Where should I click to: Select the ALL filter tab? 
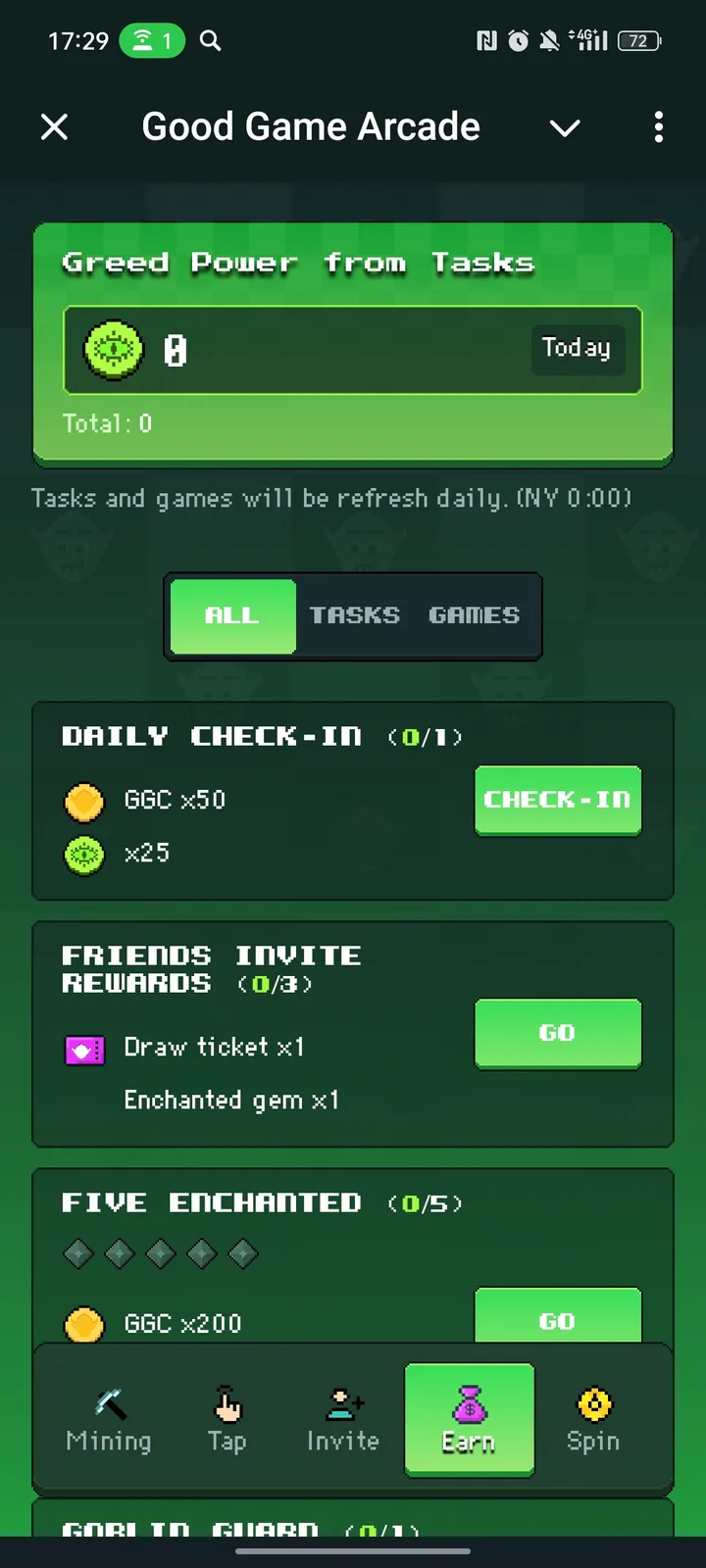(x=231, y=615)
